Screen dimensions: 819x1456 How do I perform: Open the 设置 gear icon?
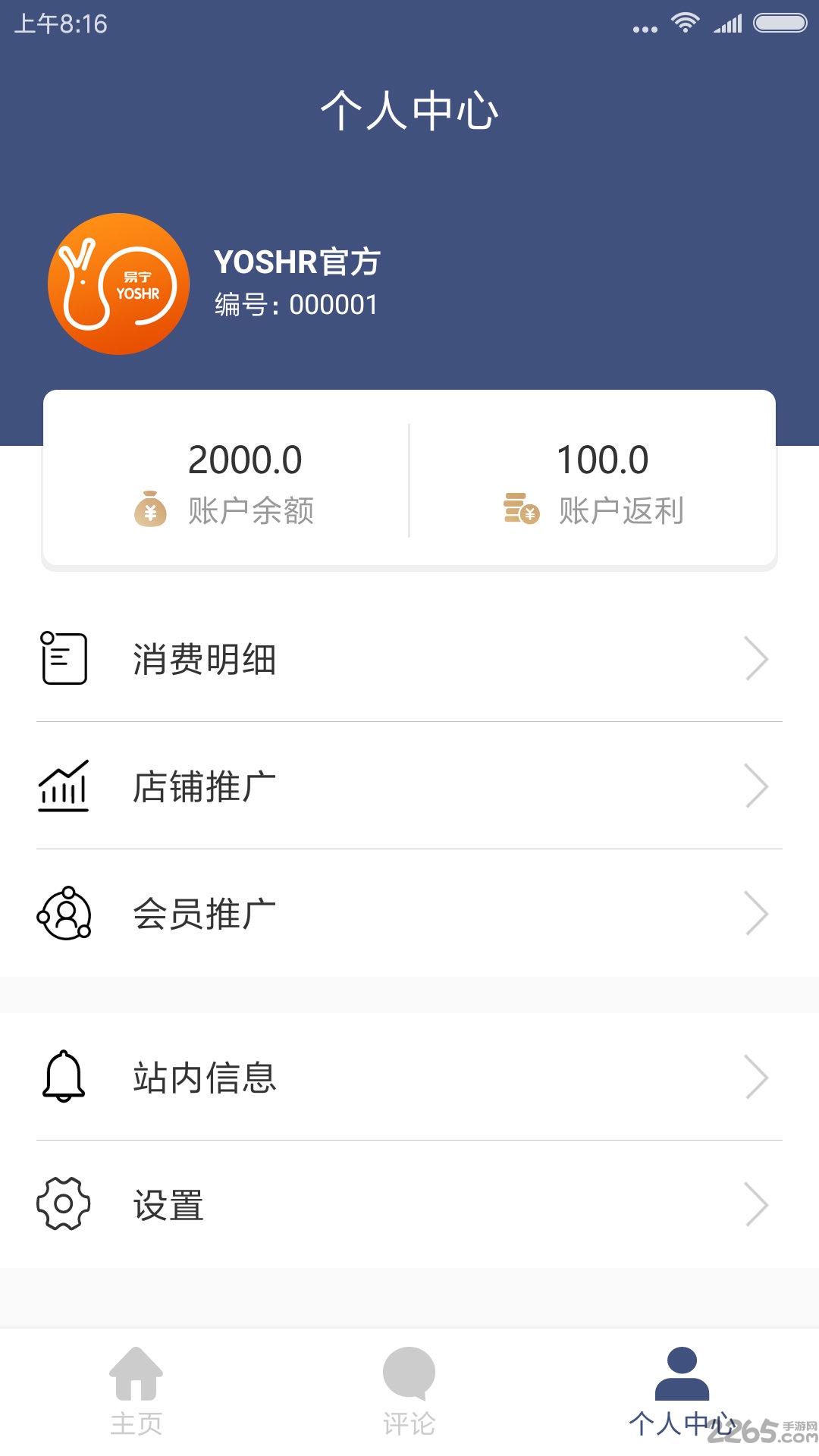[x=64, y=1206]
